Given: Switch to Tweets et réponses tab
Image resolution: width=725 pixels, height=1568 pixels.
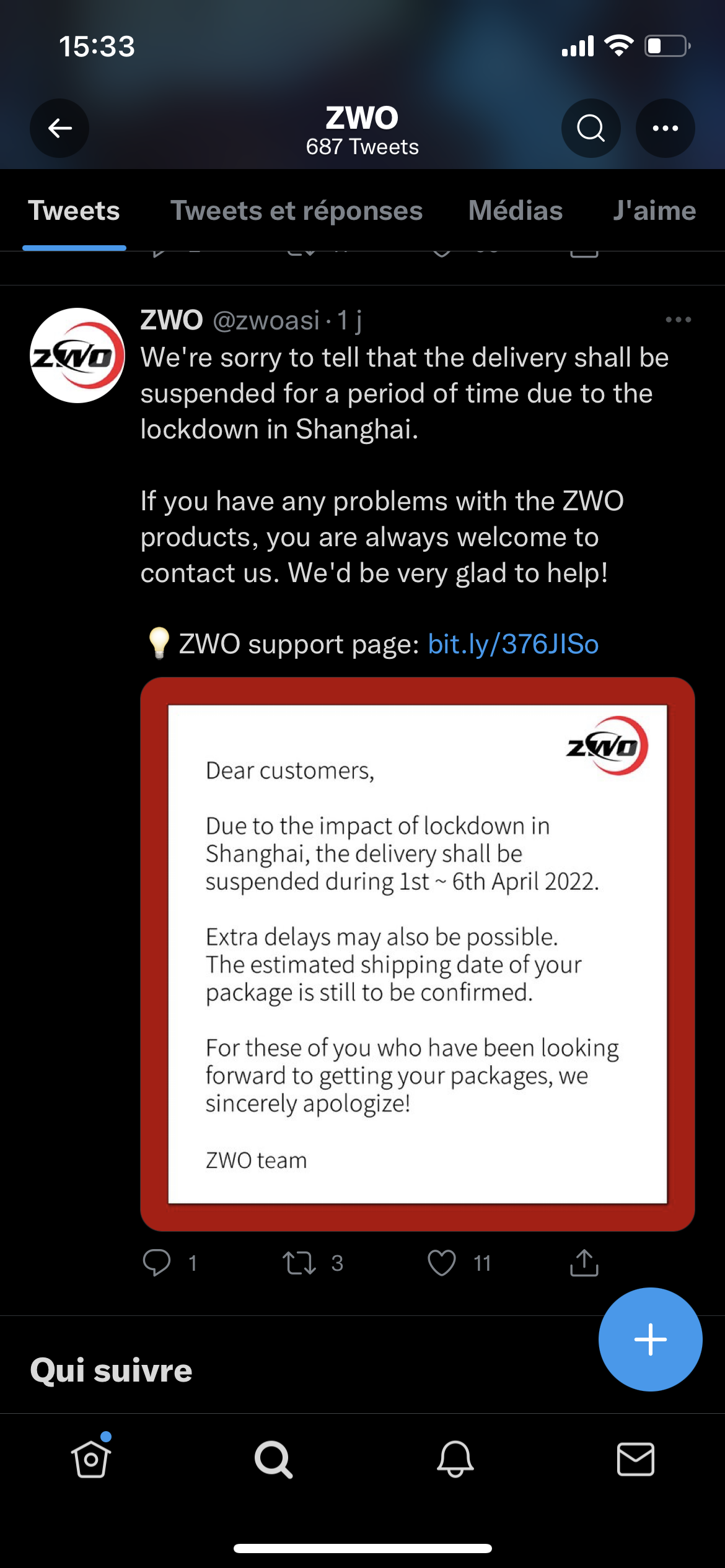Looking at the screenshot, I should [x=296, y=211].
